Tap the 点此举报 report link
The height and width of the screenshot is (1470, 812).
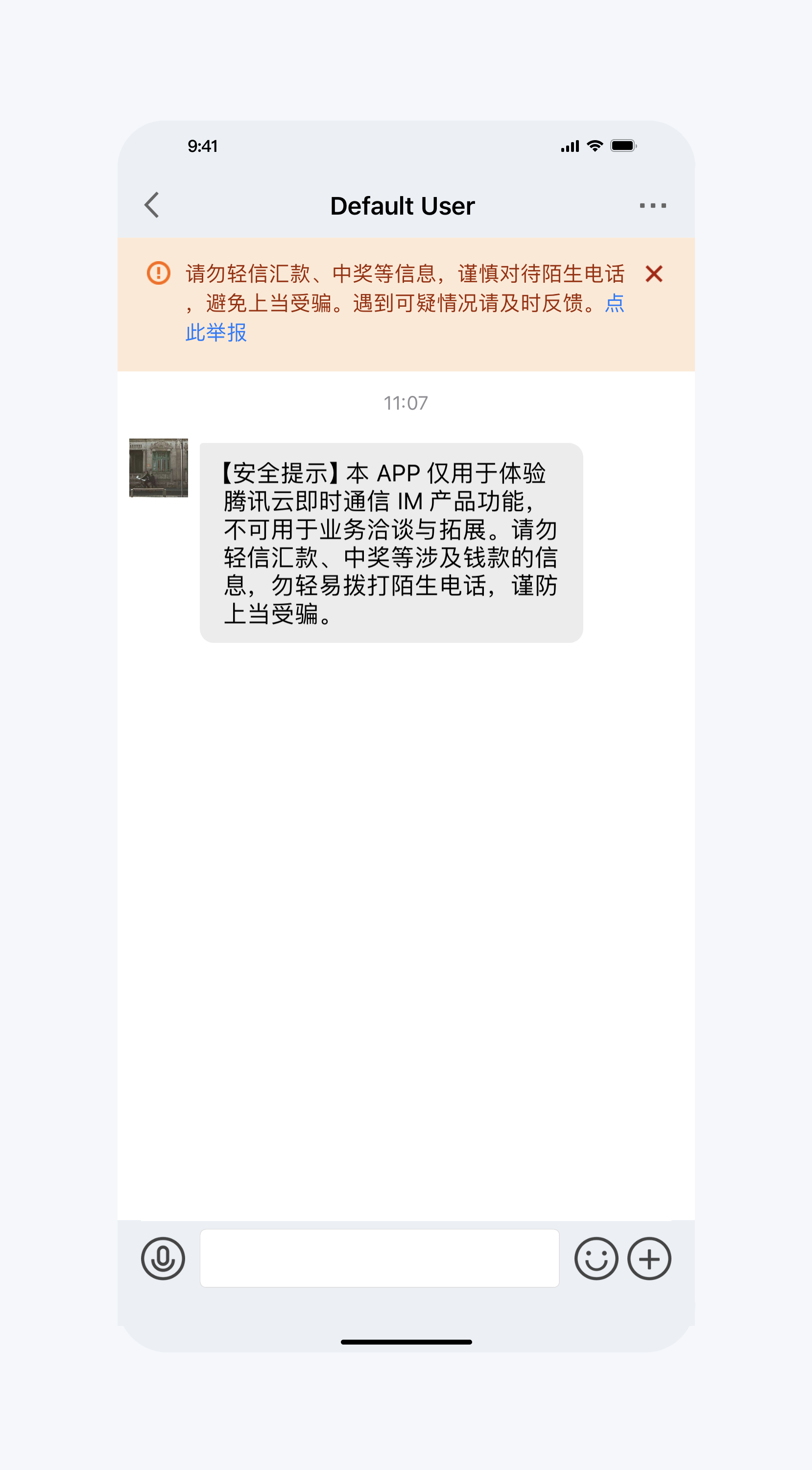click(x=216, y=333)
